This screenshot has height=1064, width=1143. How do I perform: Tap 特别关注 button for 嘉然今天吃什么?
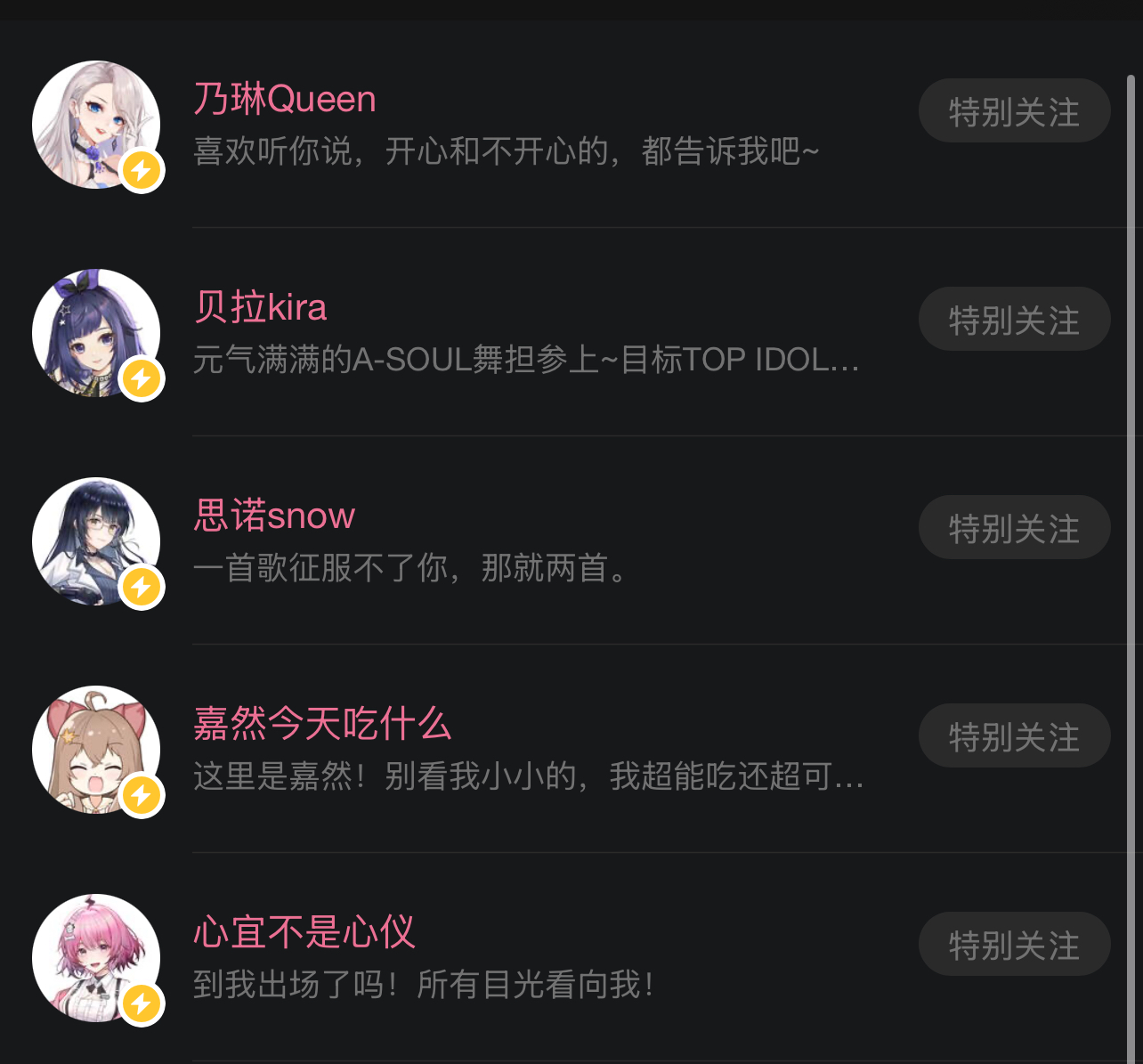click(1014, 736)
